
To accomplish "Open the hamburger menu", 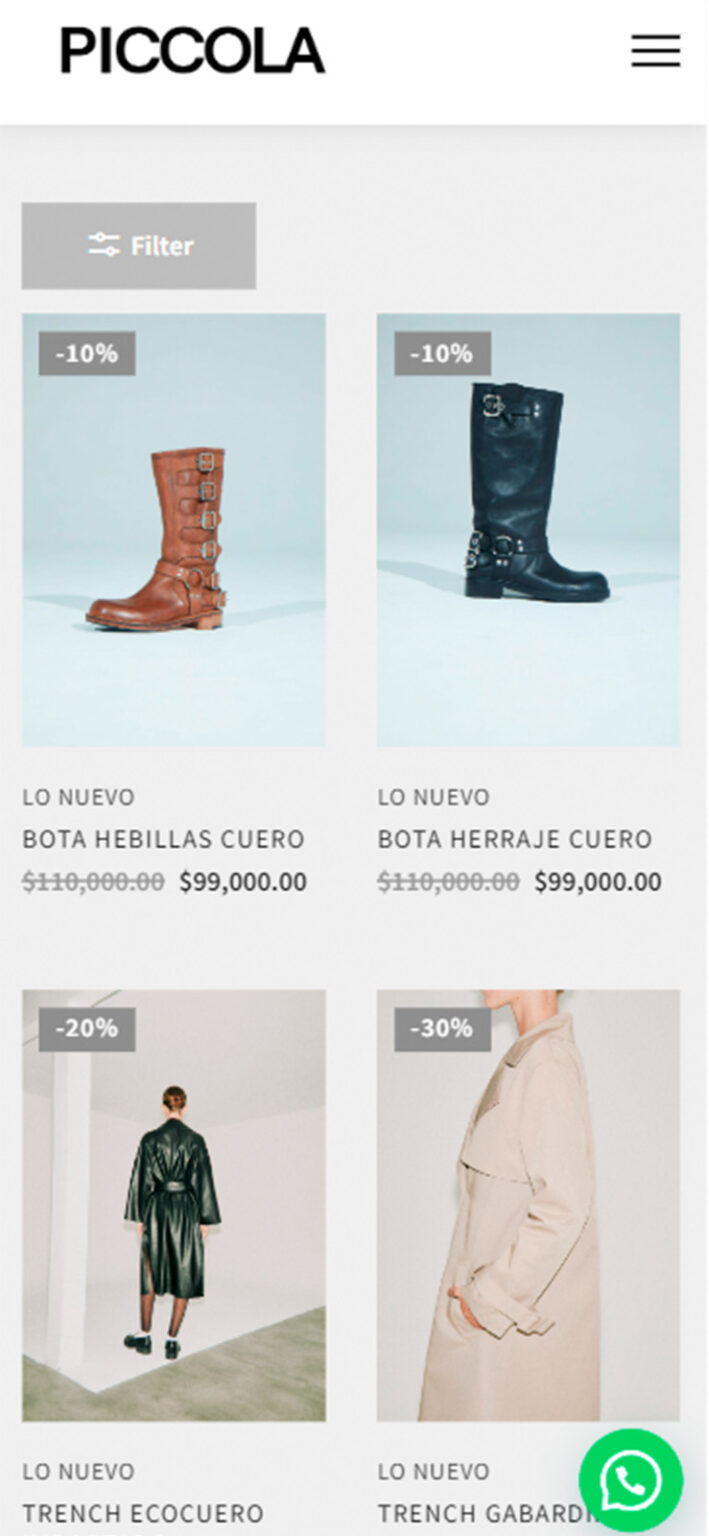I will click(655, 51).
